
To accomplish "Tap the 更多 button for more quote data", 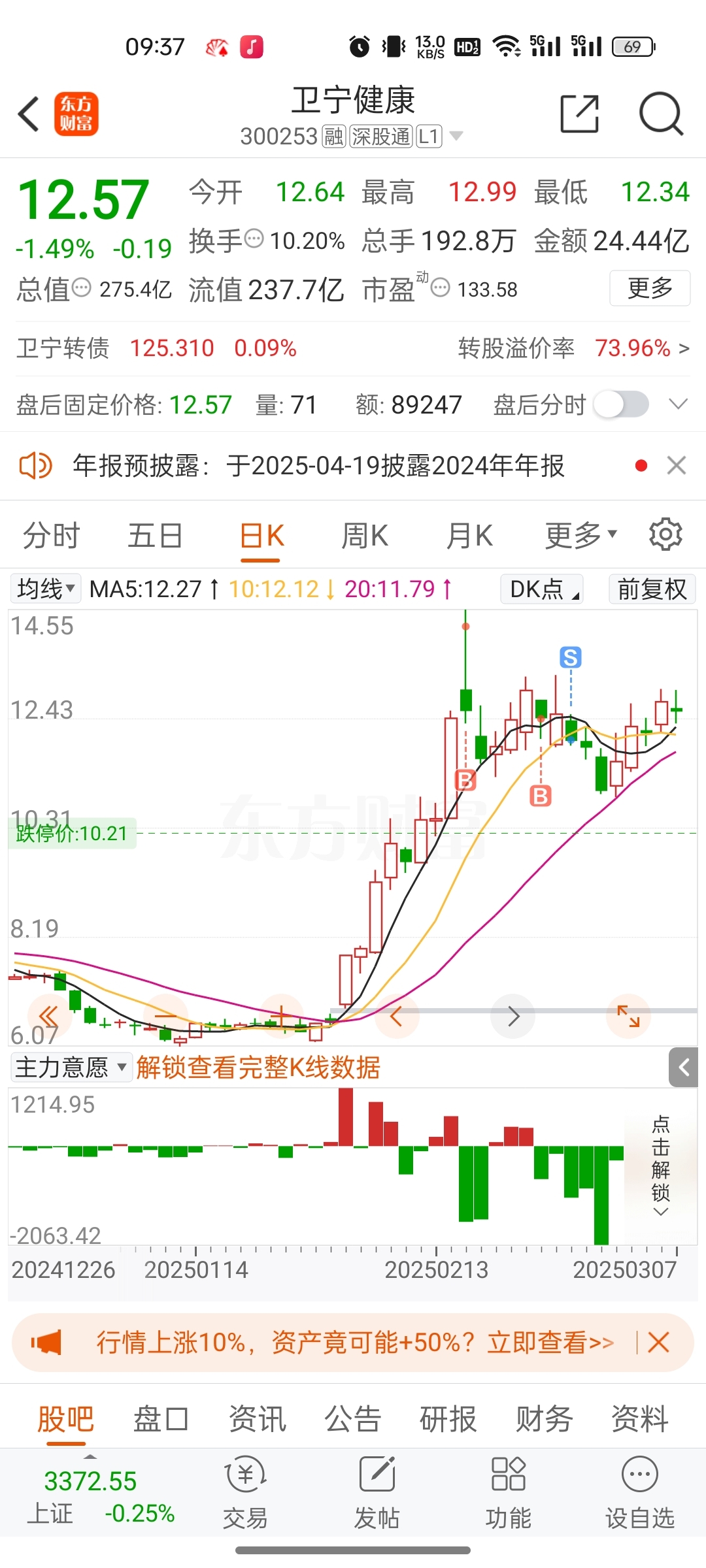I will point(649,288).
